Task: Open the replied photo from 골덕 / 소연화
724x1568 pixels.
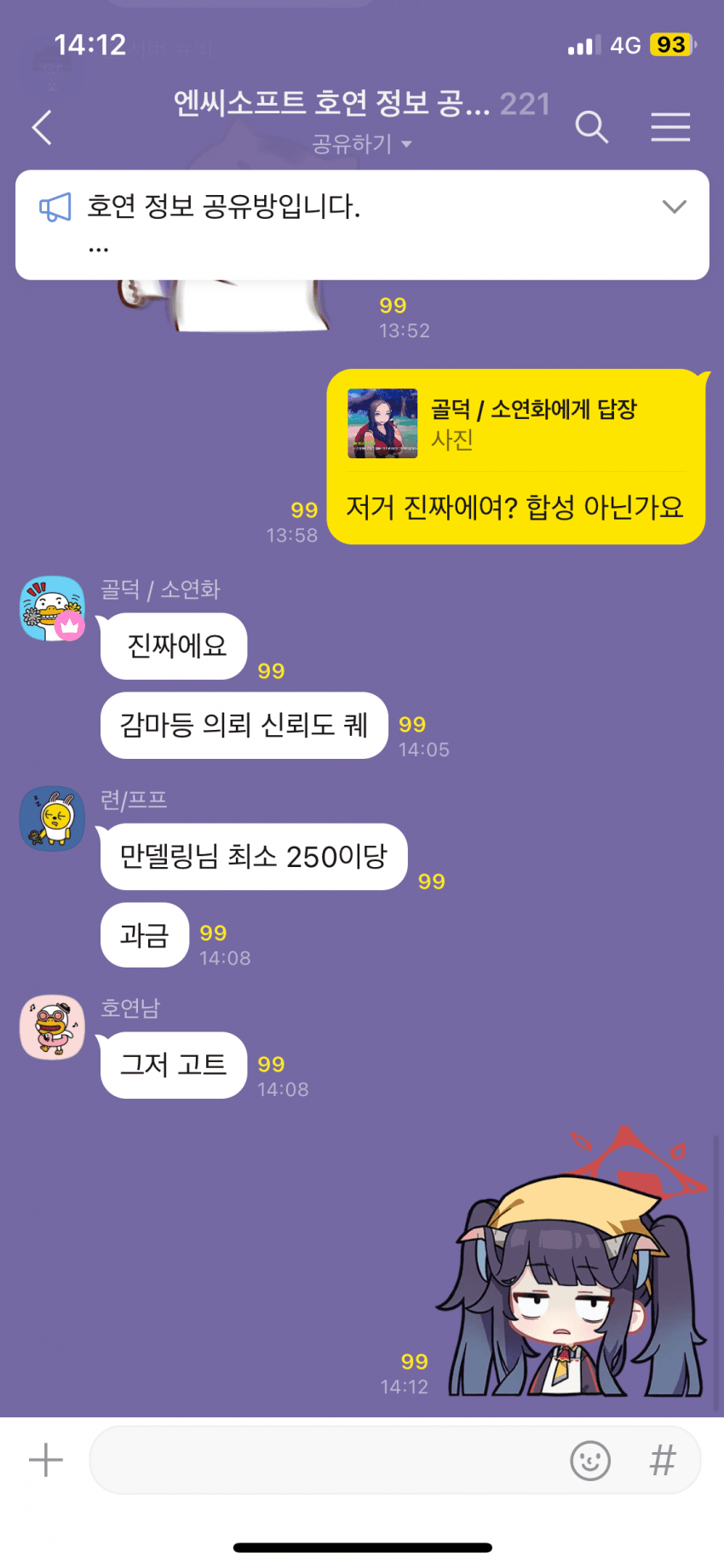Action: point(382,423)
